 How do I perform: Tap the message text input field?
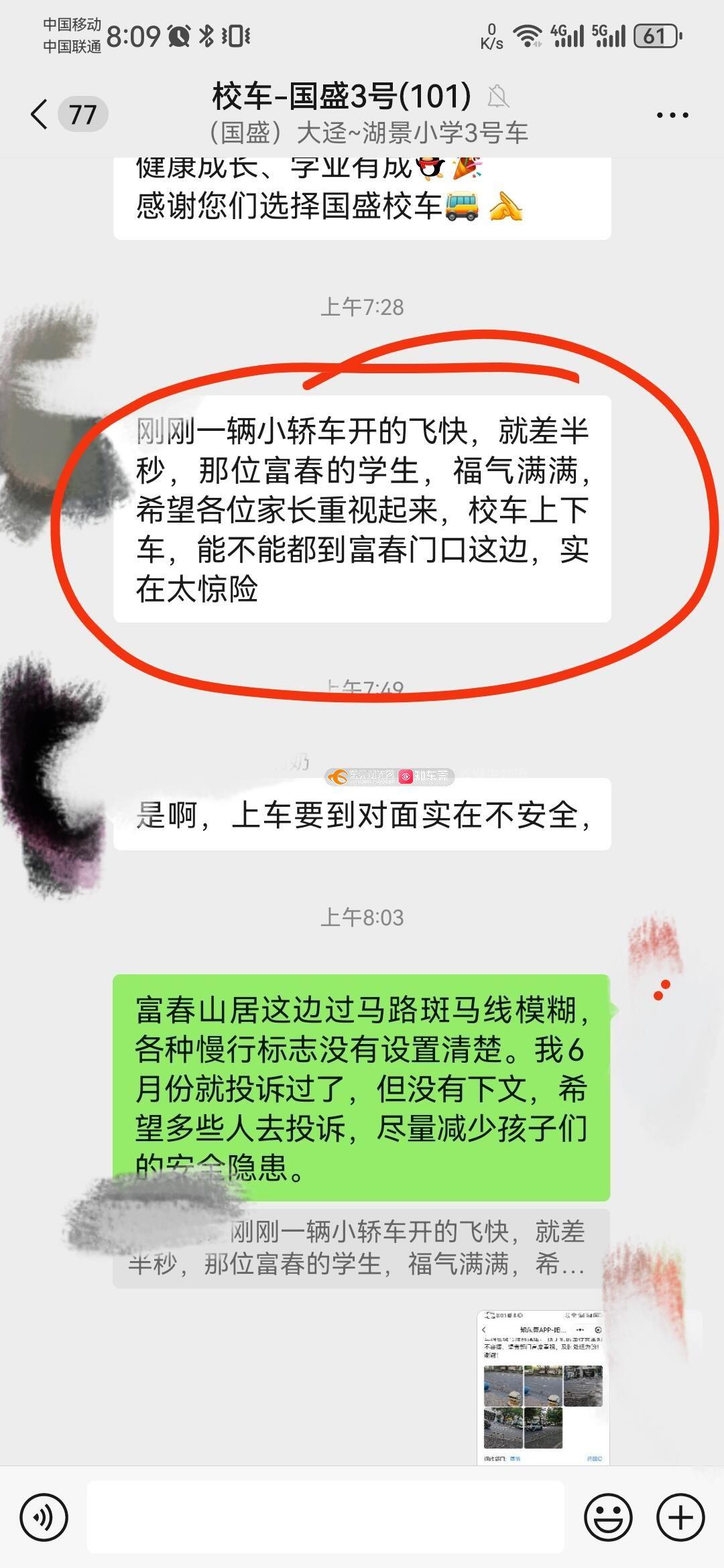pos(325,1517)
